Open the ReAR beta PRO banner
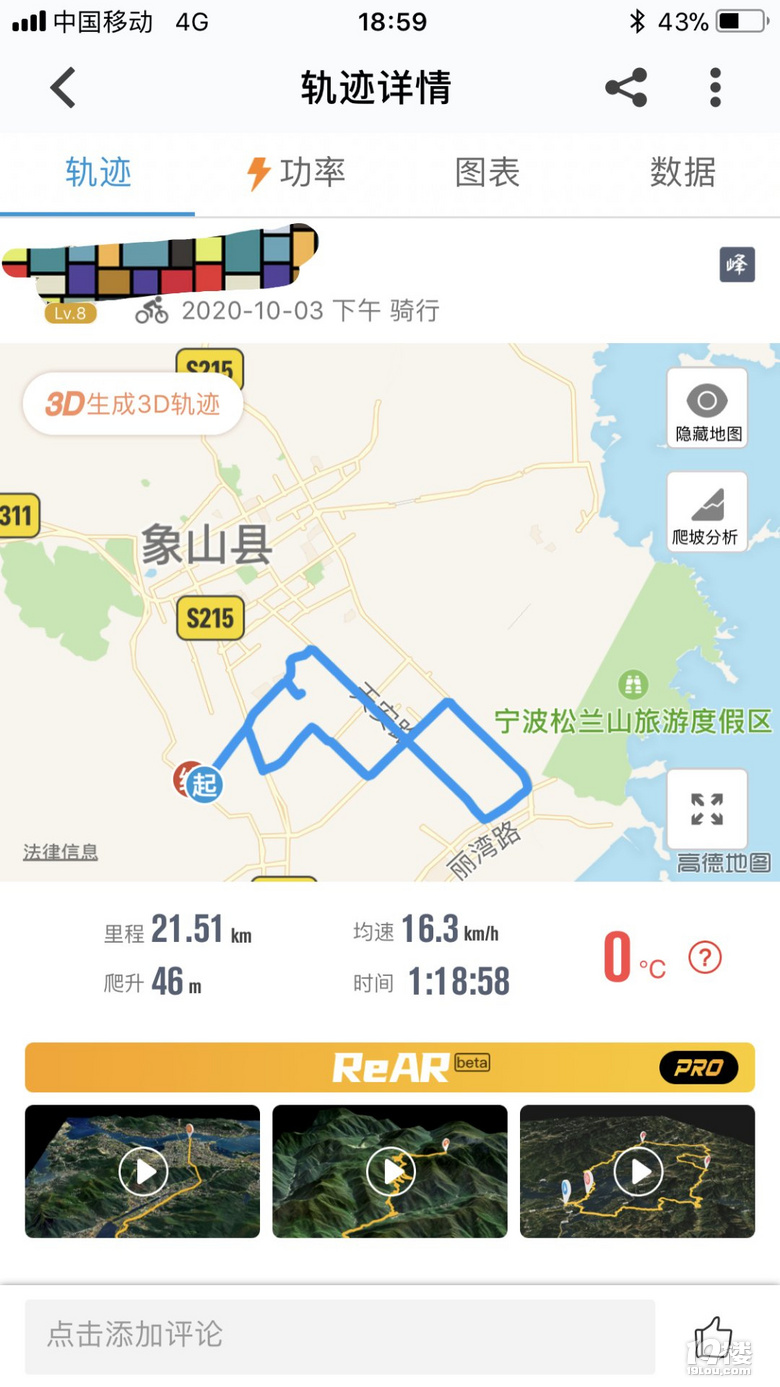The height and width of the screenshot is (1387, 780). [390, 1067]
